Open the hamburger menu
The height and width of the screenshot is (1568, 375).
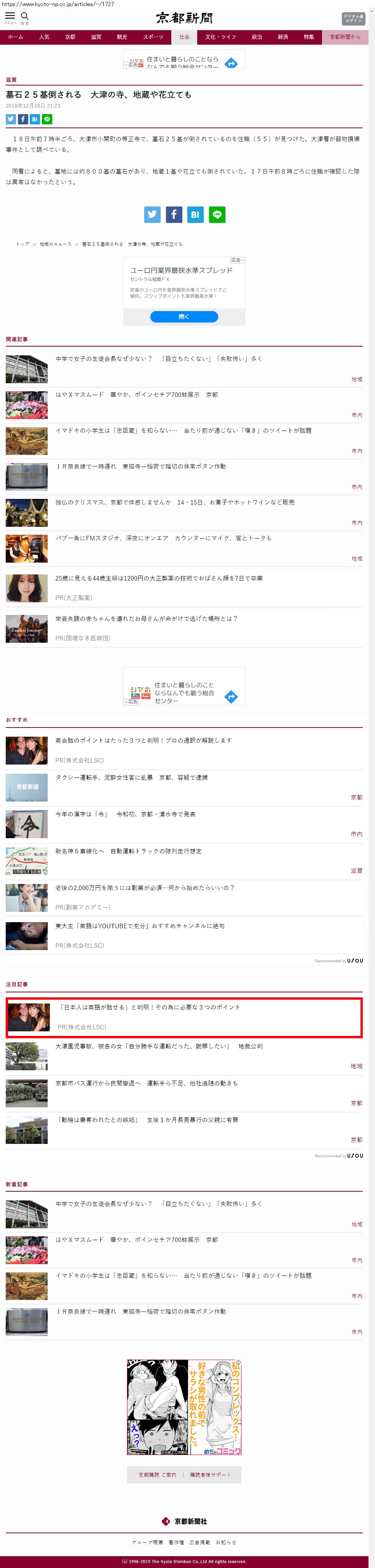click(10, 17)
